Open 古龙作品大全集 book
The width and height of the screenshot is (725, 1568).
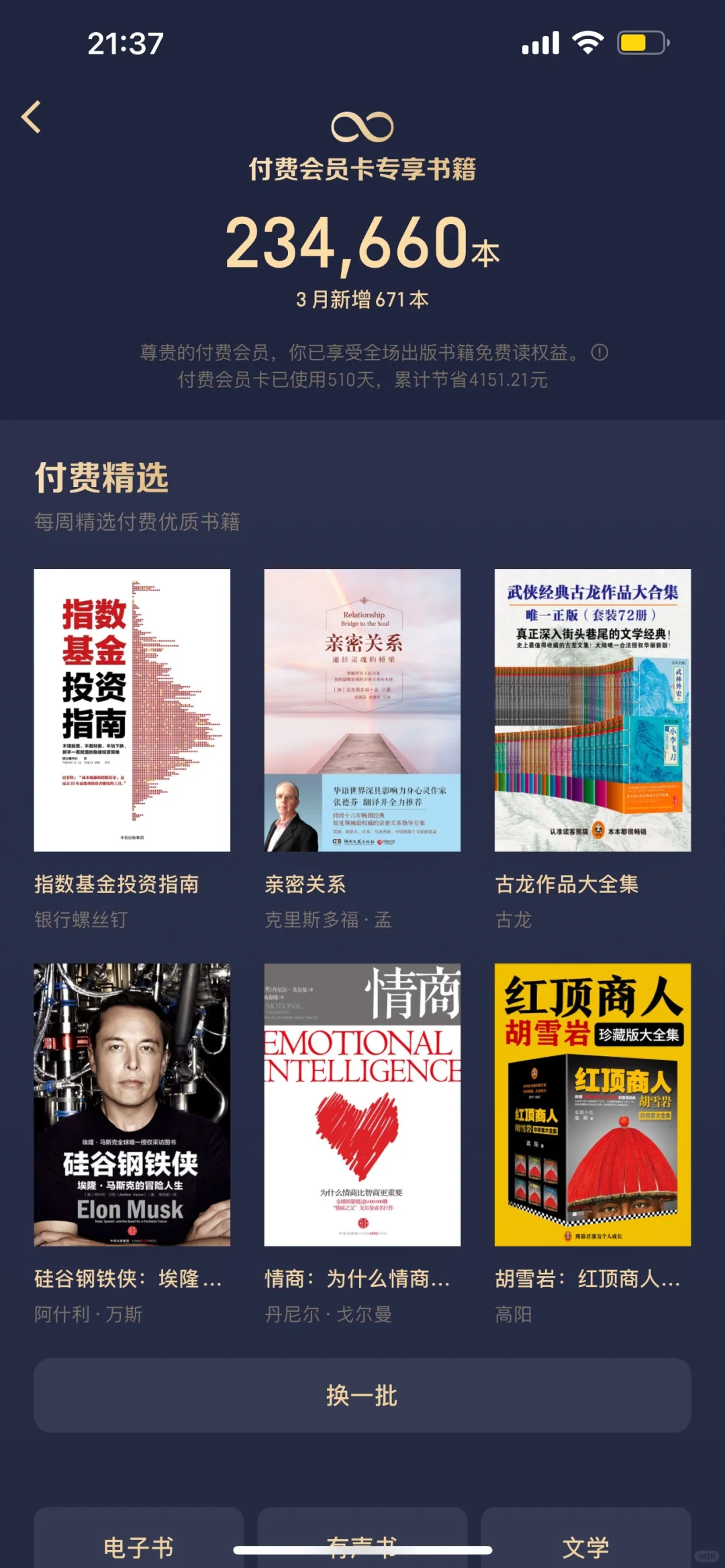pos(593,710)
